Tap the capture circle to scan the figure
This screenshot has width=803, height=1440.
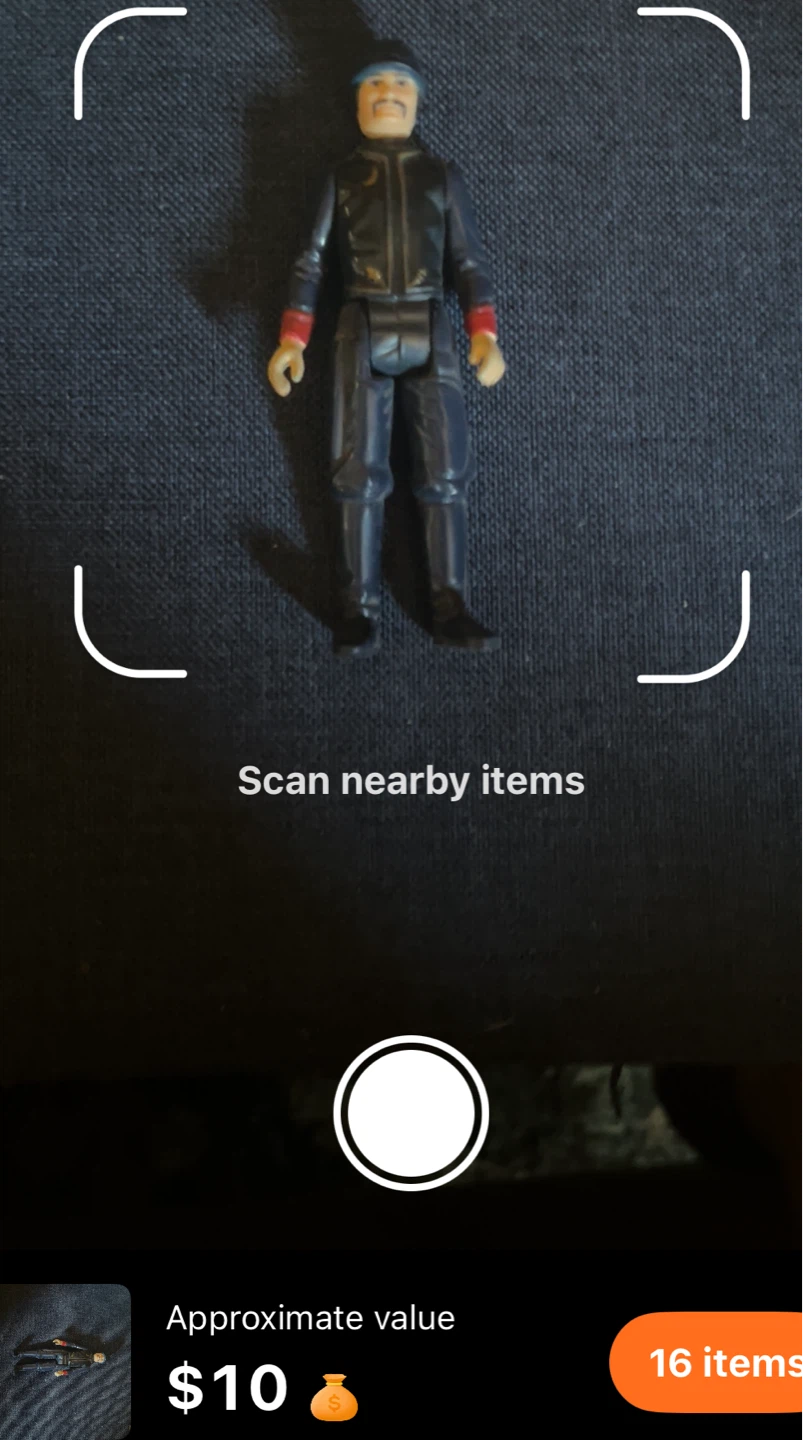coord(410,1113)
